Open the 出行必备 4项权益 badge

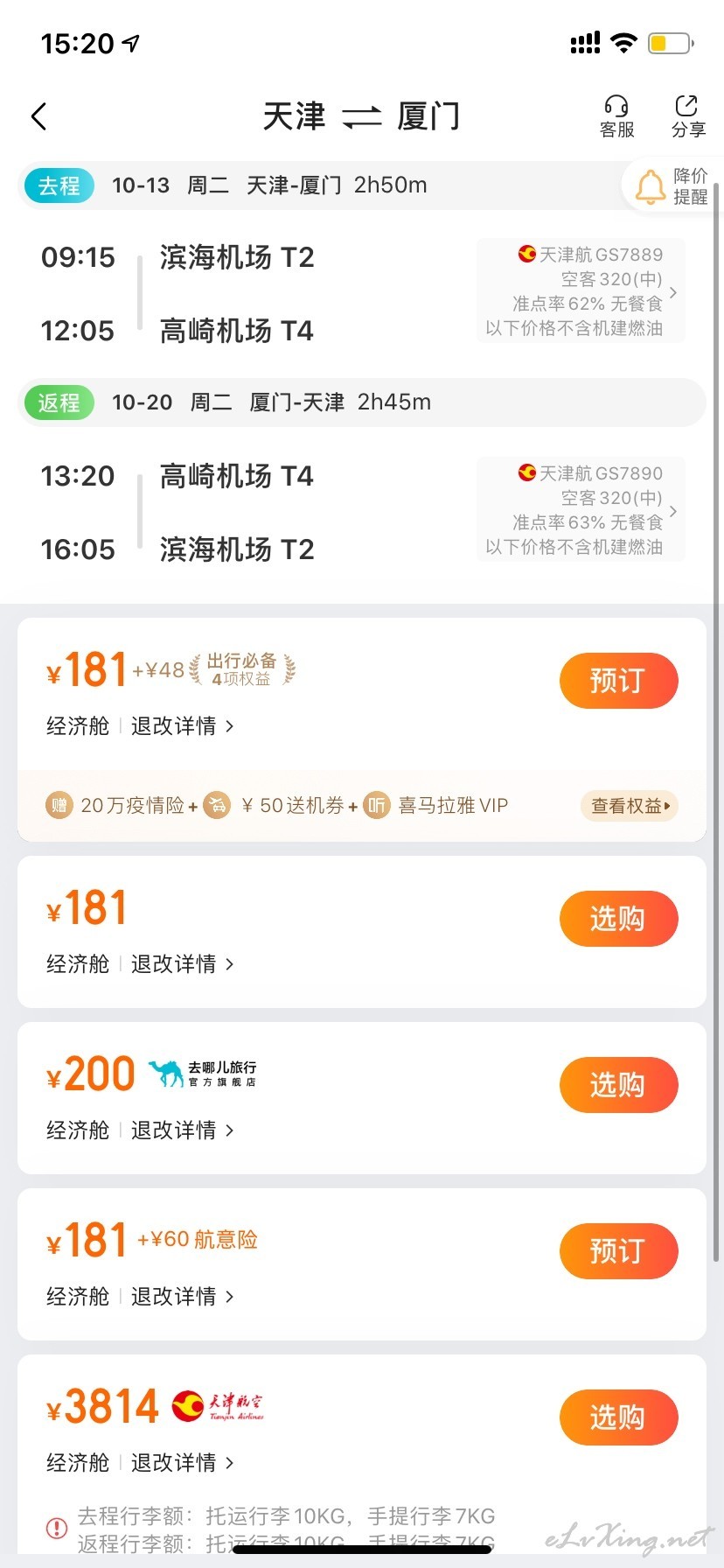coord(242,669)
